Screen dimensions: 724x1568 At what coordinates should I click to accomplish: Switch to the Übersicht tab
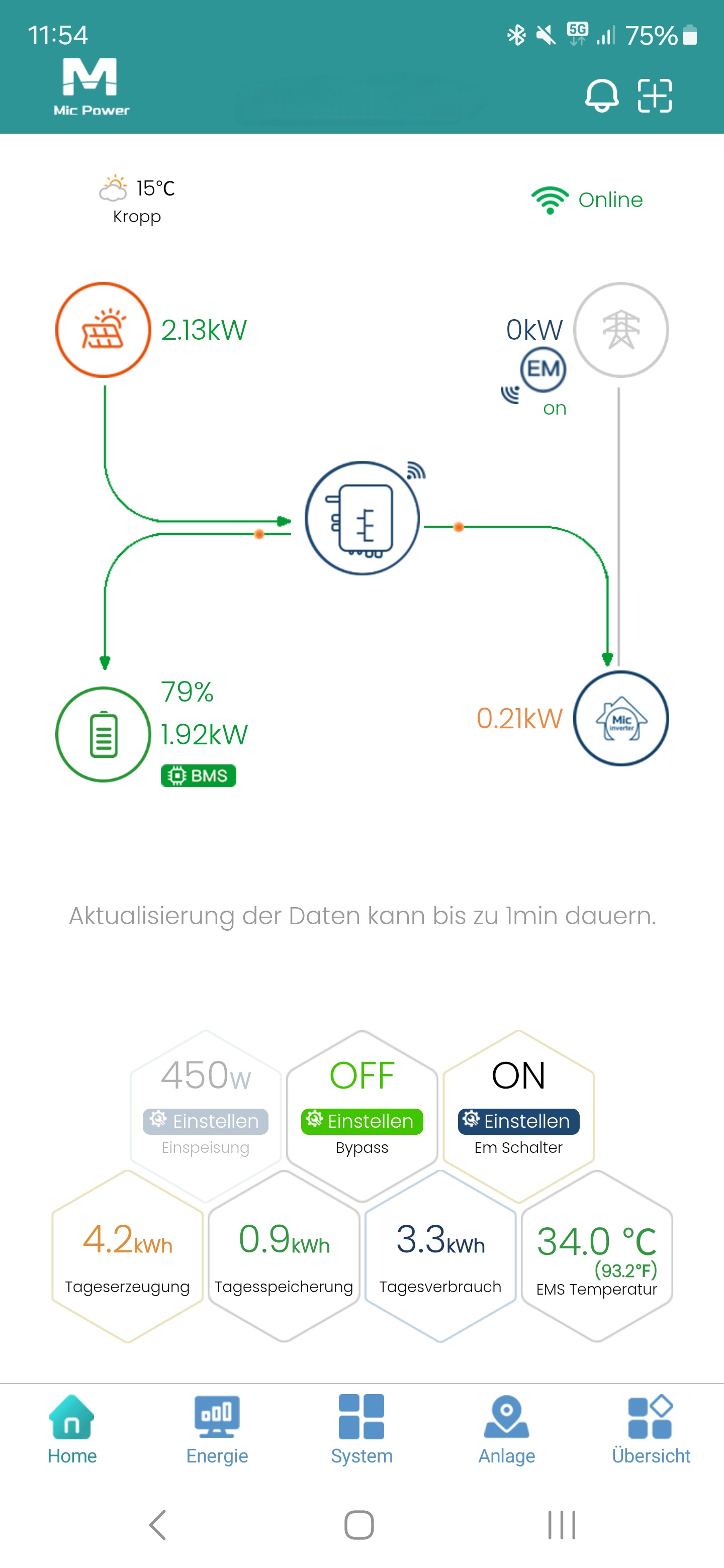(650, 1429)
